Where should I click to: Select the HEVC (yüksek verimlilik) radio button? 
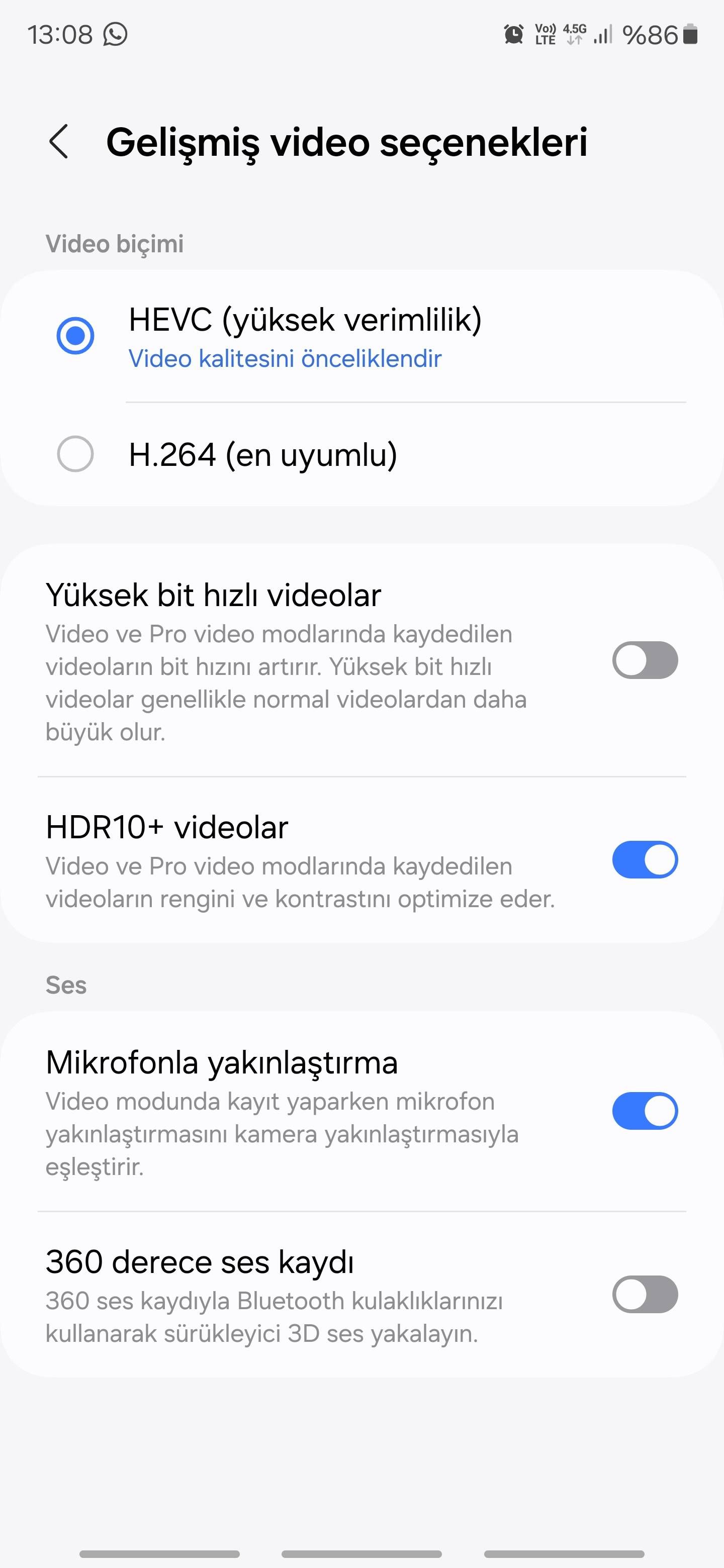(x=75, y=335)
